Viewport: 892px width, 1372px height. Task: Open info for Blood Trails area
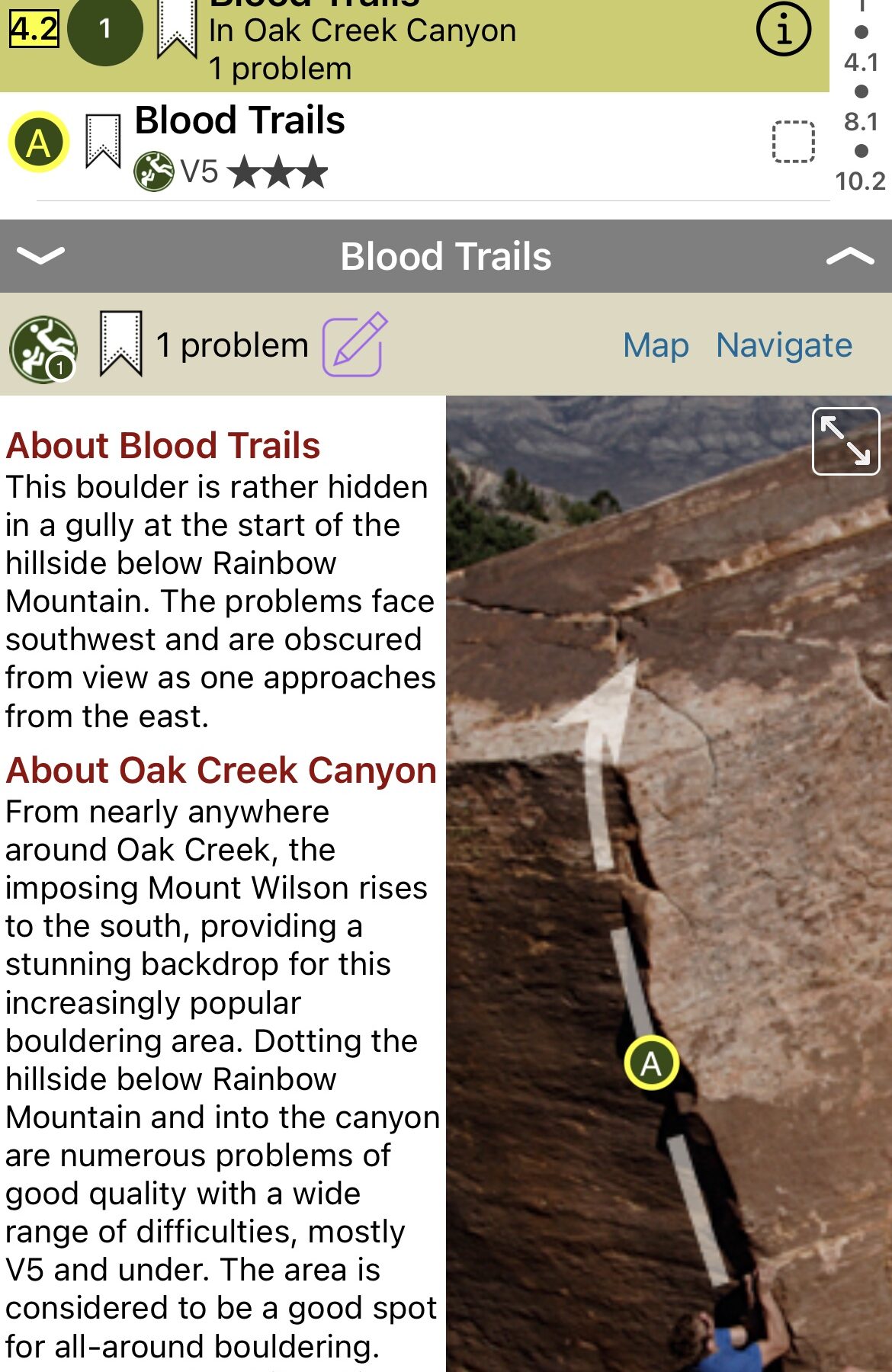point(783,30)
